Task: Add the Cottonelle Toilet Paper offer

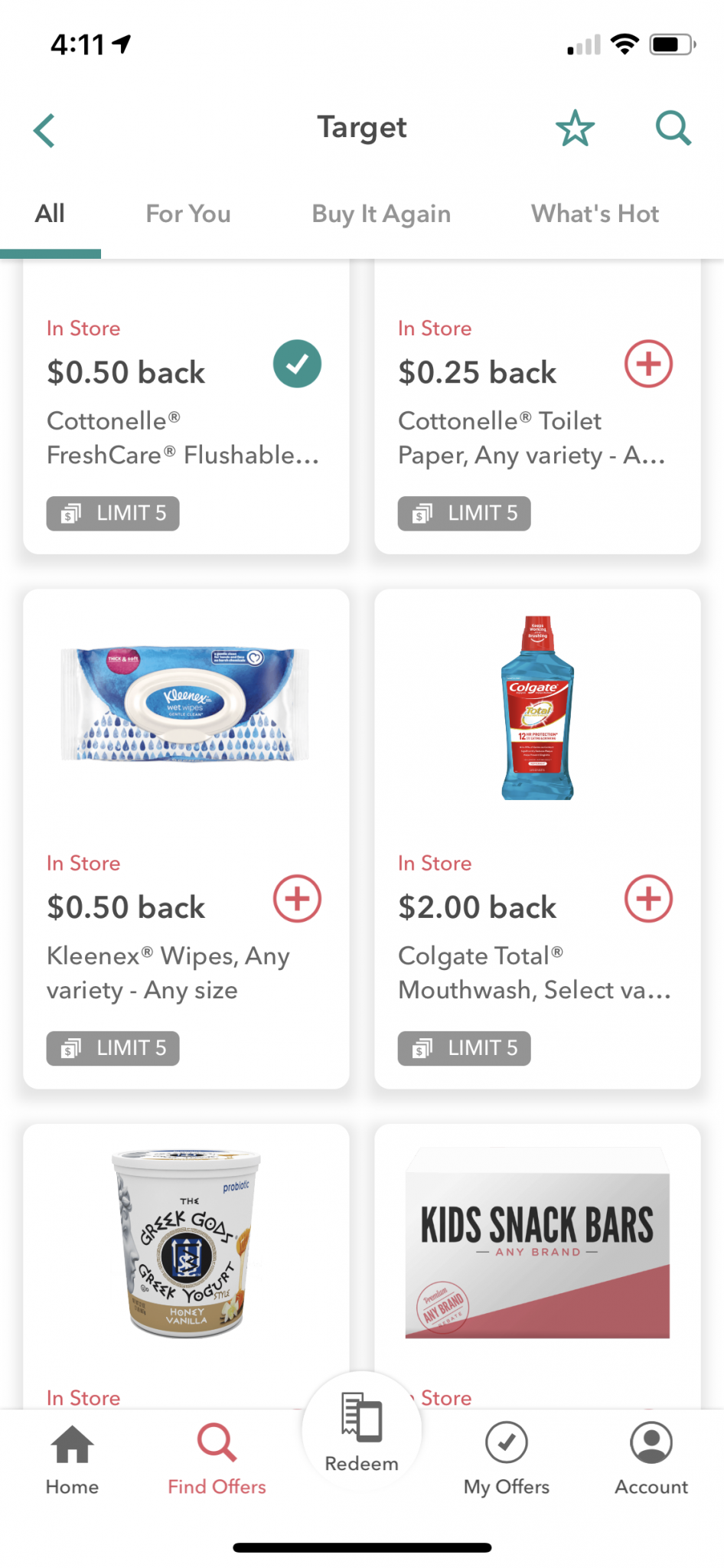Action: (647, 364)
